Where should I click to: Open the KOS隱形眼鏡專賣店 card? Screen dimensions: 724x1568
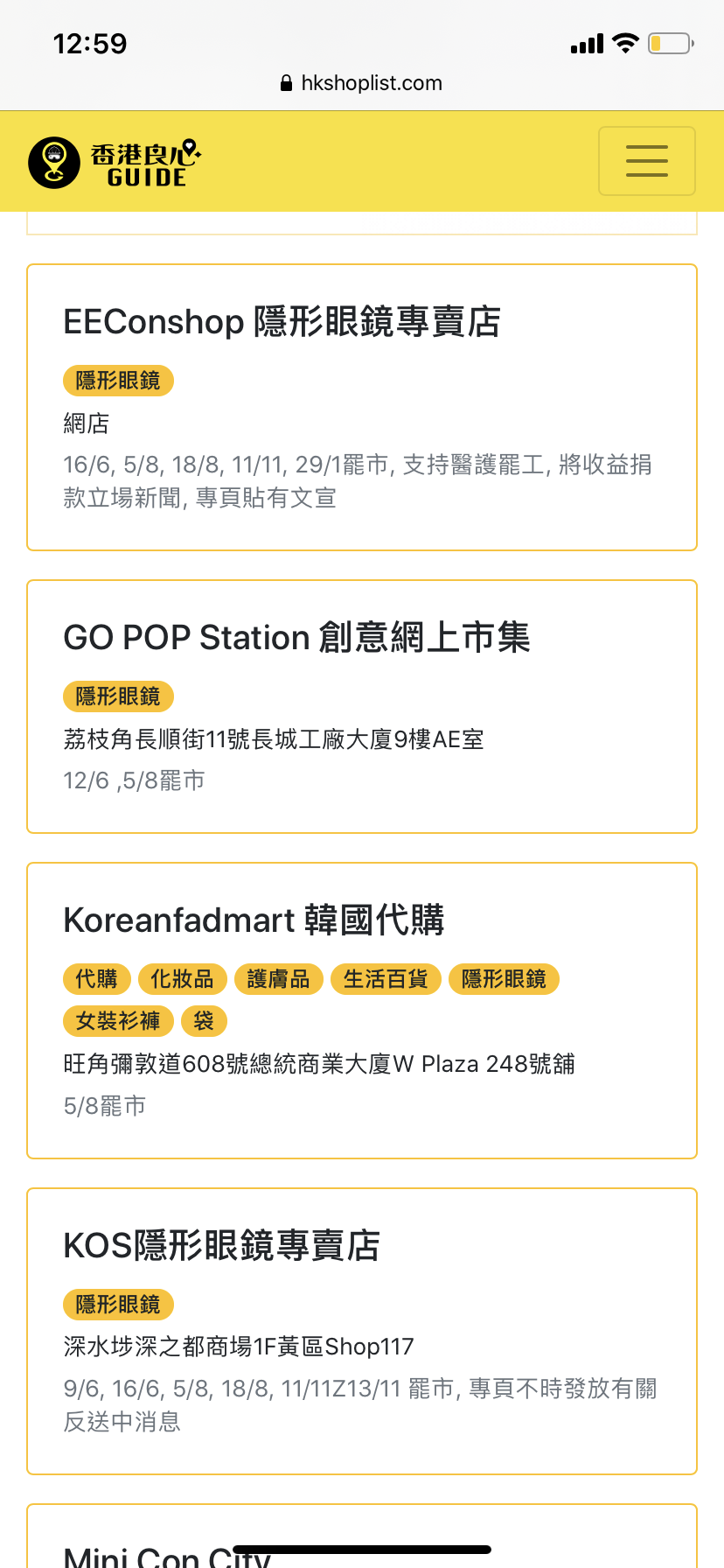coord(362,1331)
